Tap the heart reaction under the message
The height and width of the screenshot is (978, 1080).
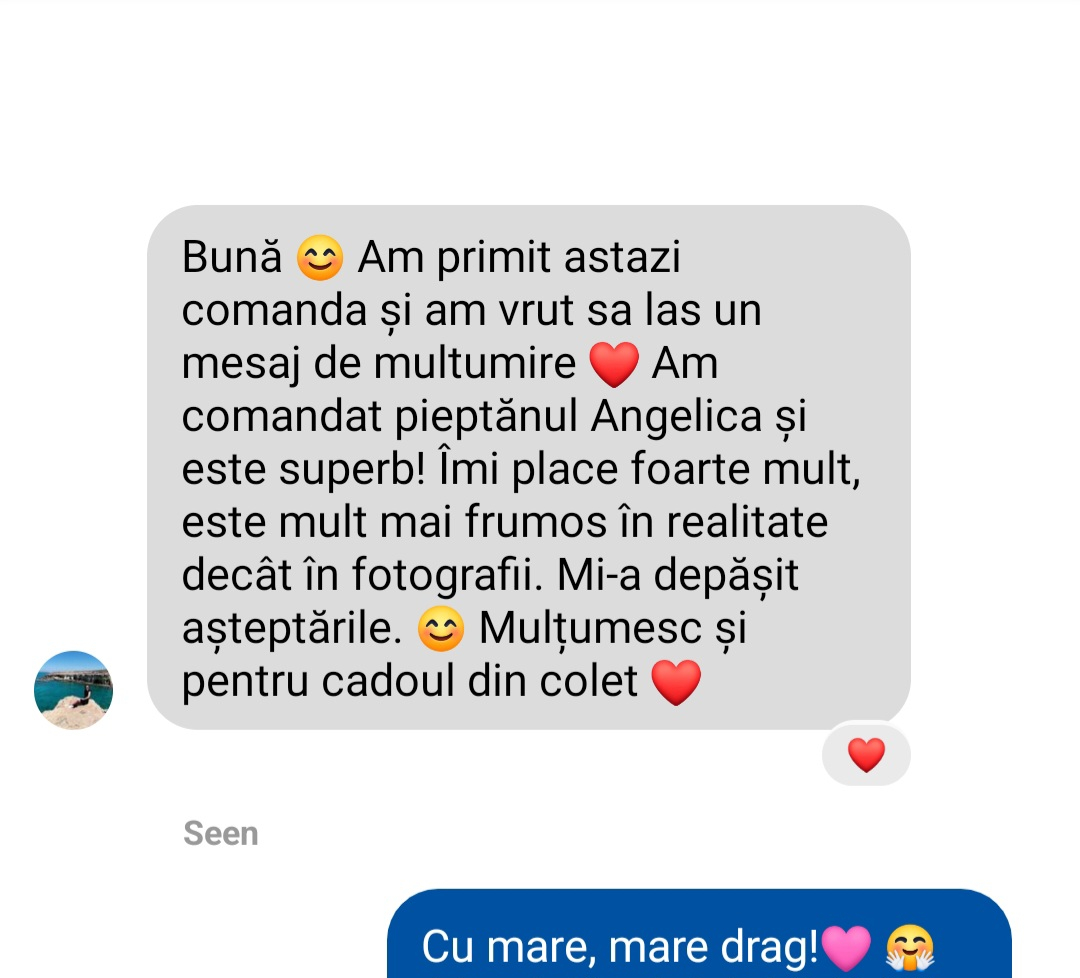866,755
